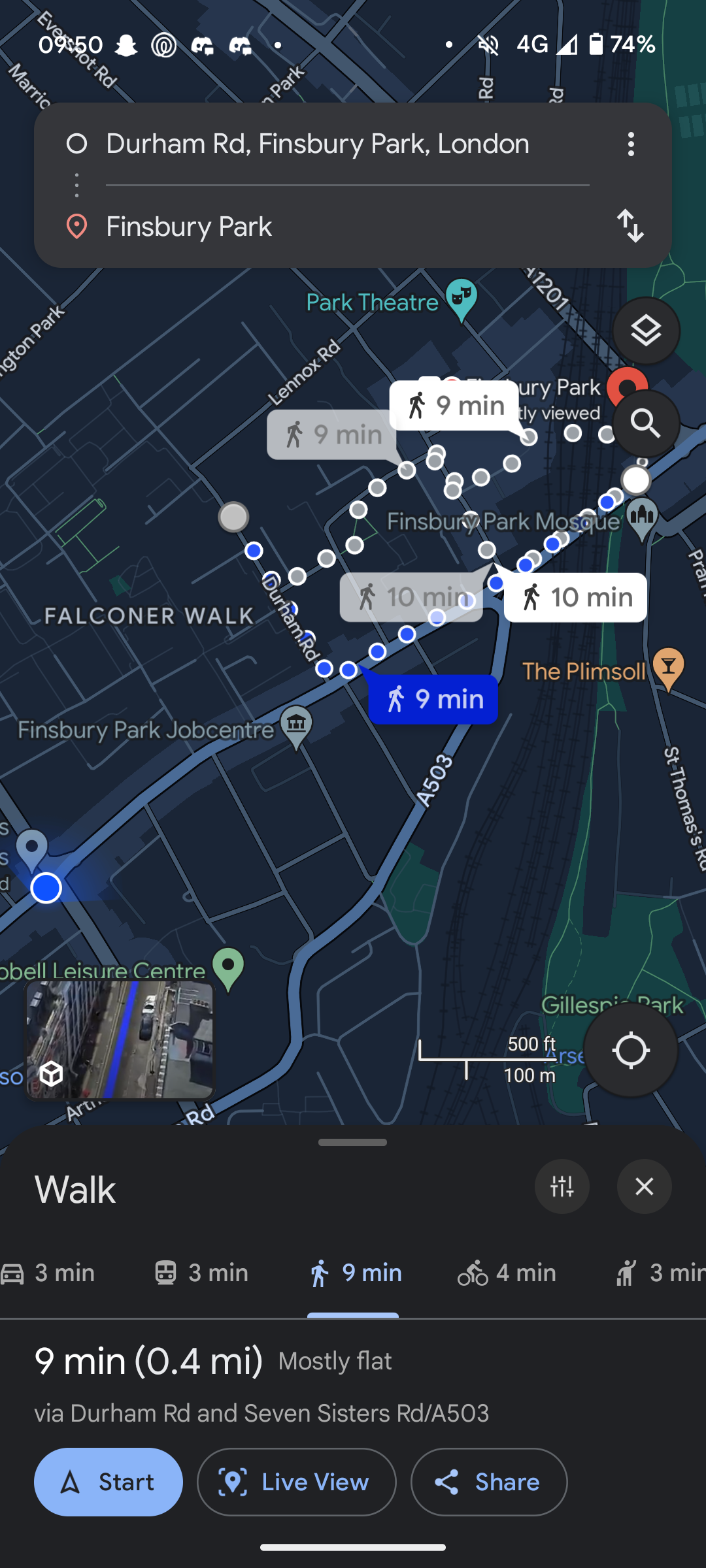Close the Walk directions panel
The width and height of the screenshot is (706, 1568).
coord(645,1186)
